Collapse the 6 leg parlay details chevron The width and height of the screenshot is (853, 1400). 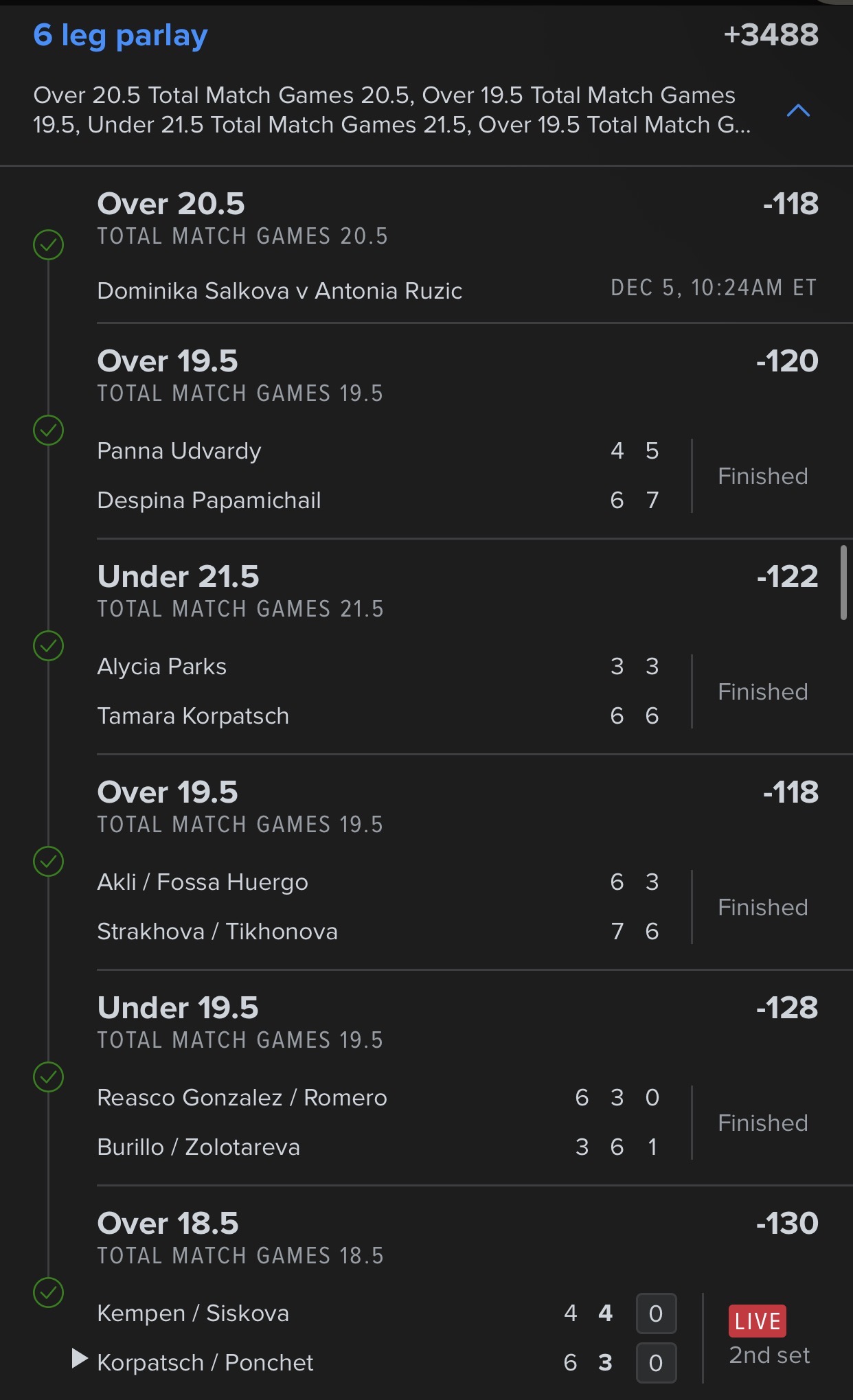[x=797, y=111]
